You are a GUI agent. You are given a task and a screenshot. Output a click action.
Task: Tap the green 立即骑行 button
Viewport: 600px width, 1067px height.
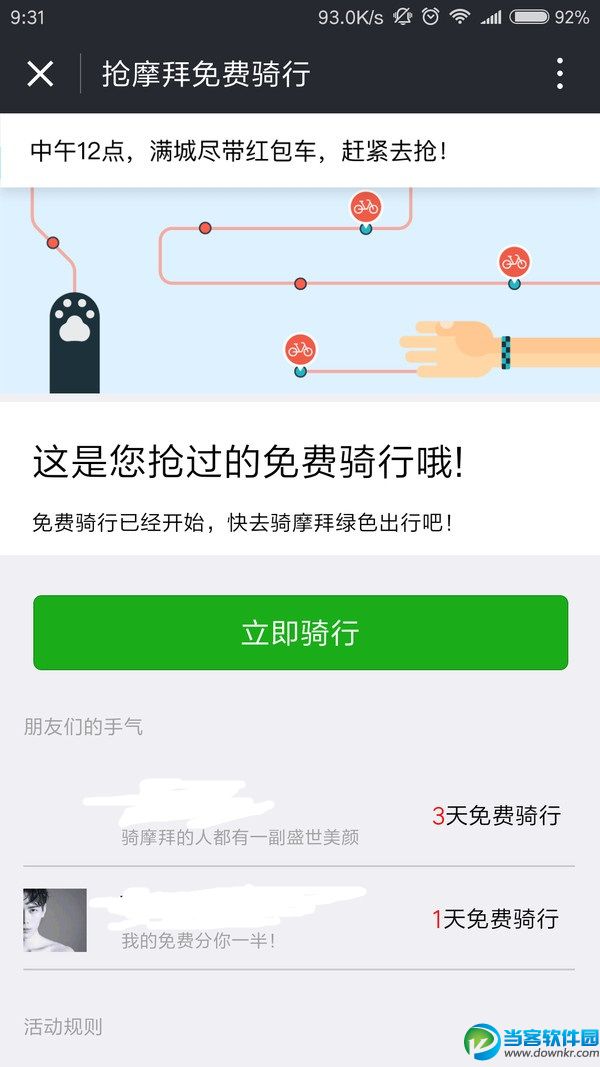(x=300, y=633)
